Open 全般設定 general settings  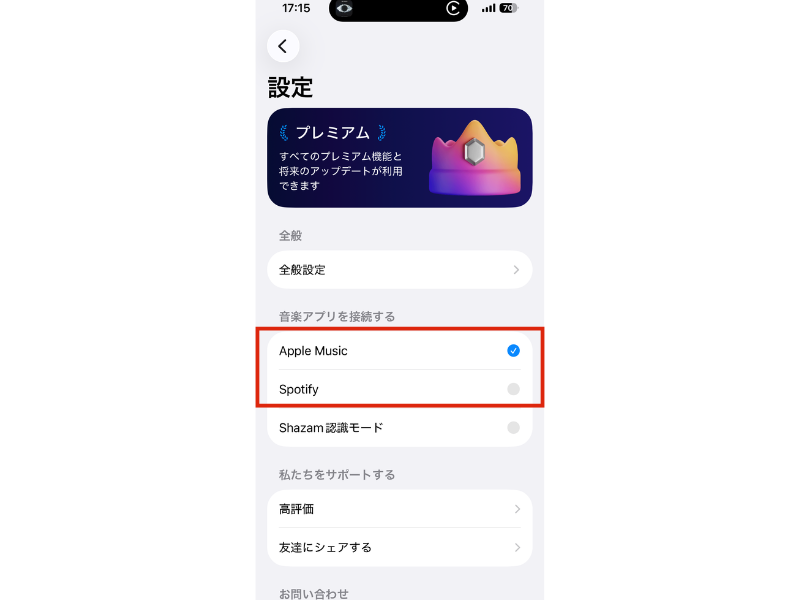tap(399, 270)
